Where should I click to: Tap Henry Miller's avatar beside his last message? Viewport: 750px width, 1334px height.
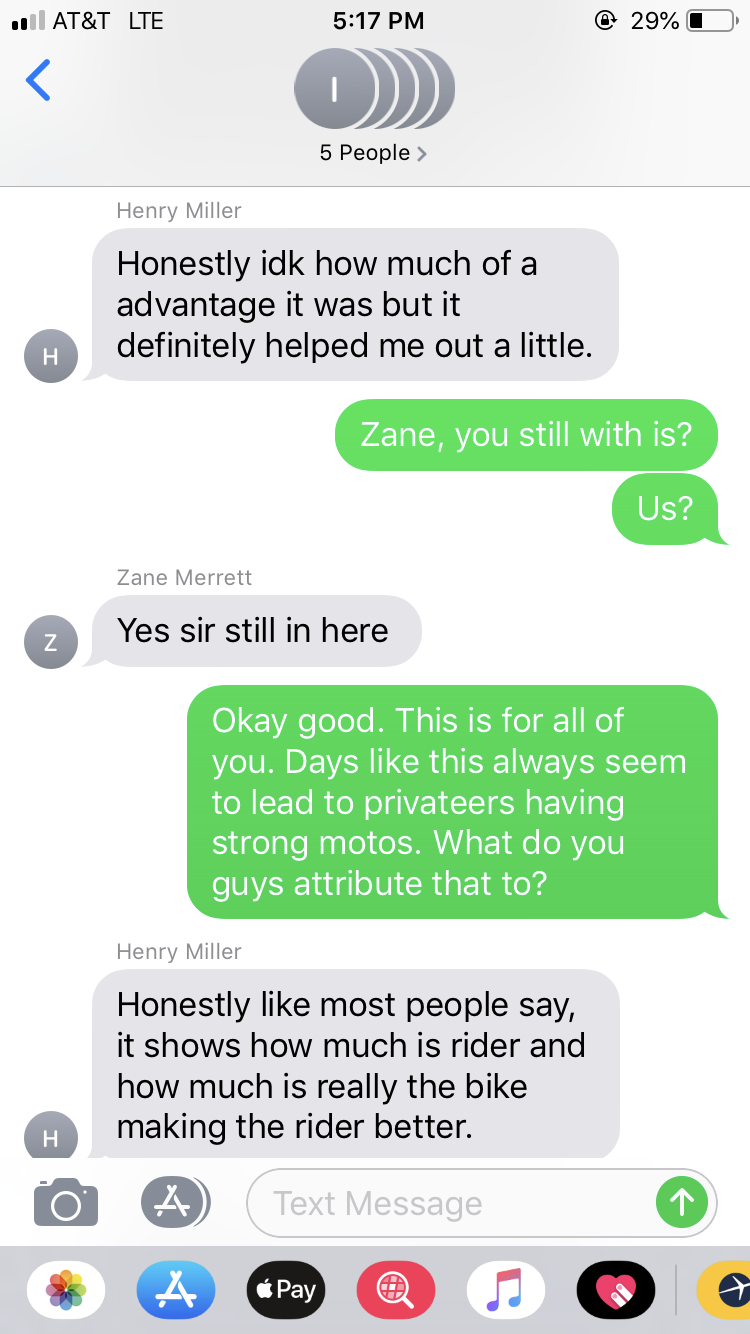(x=51, y=1137)
